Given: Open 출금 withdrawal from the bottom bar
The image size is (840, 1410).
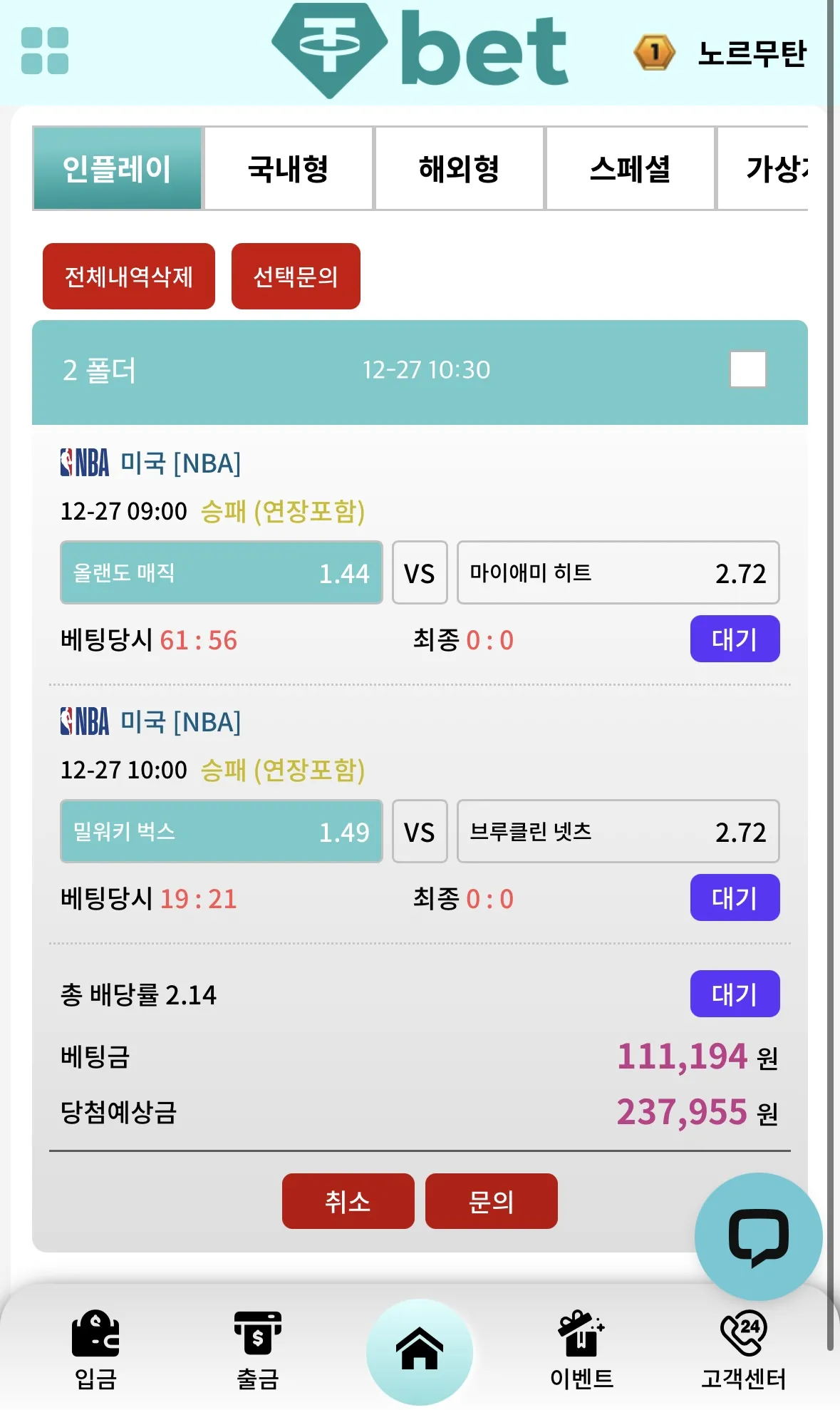Looking at the screenshot, I should 258,1350.
